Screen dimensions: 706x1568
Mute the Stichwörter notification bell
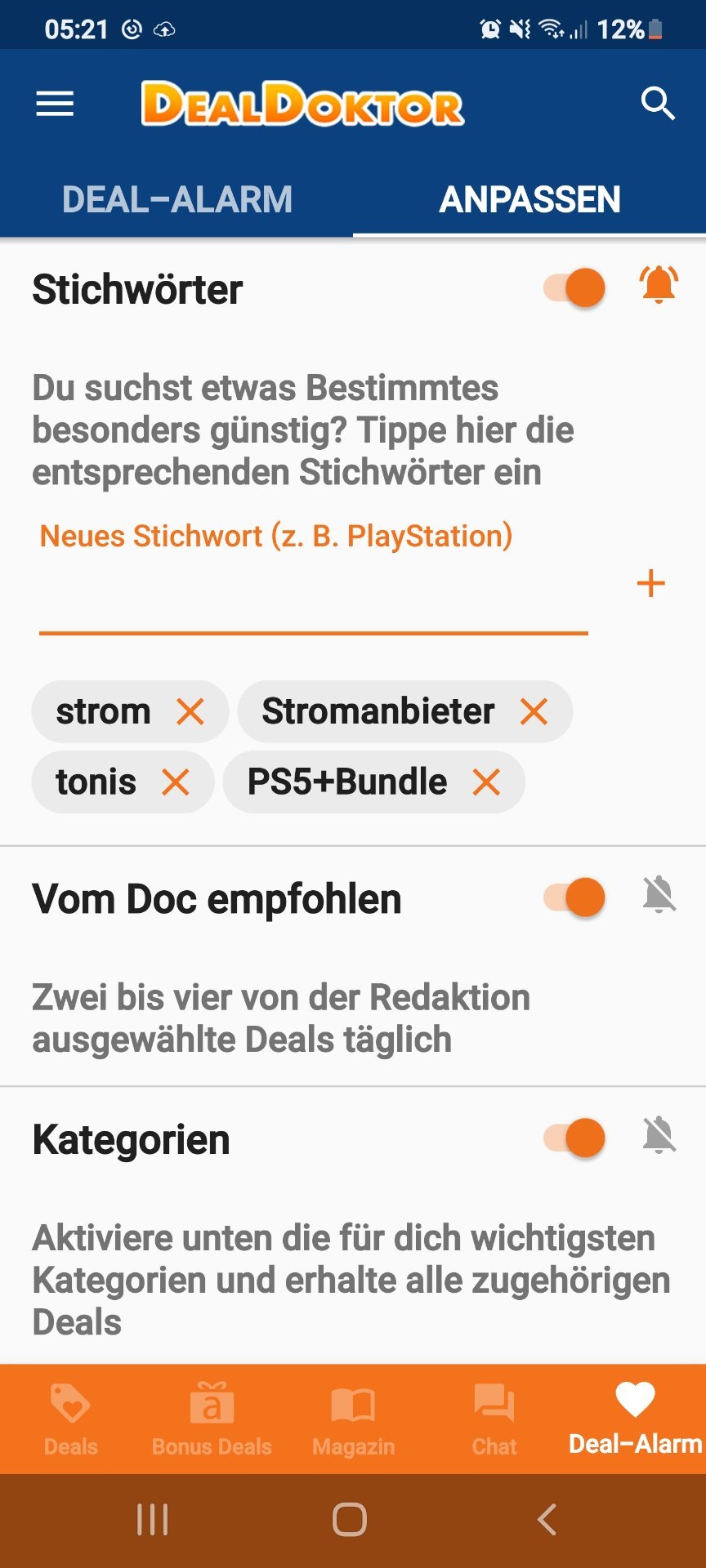[659, 285]
